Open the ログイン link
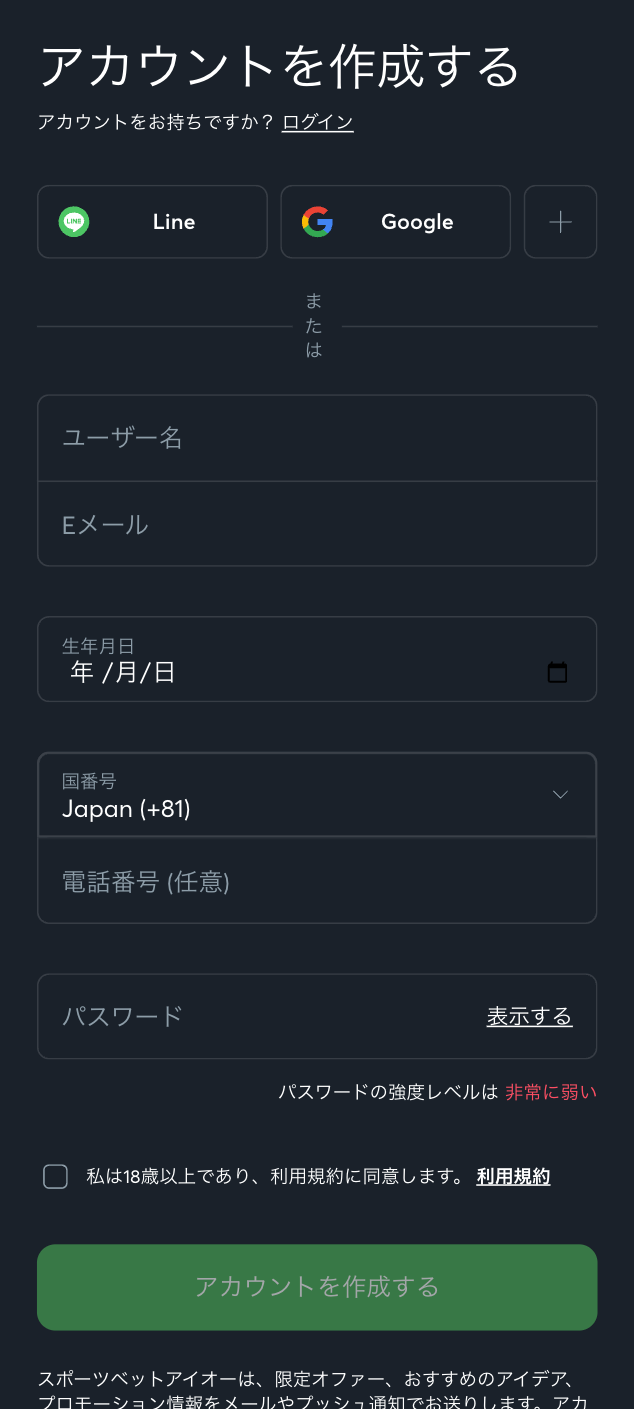Image resolution: width=634 pixels, height=1409 pixels. [318, 122]
